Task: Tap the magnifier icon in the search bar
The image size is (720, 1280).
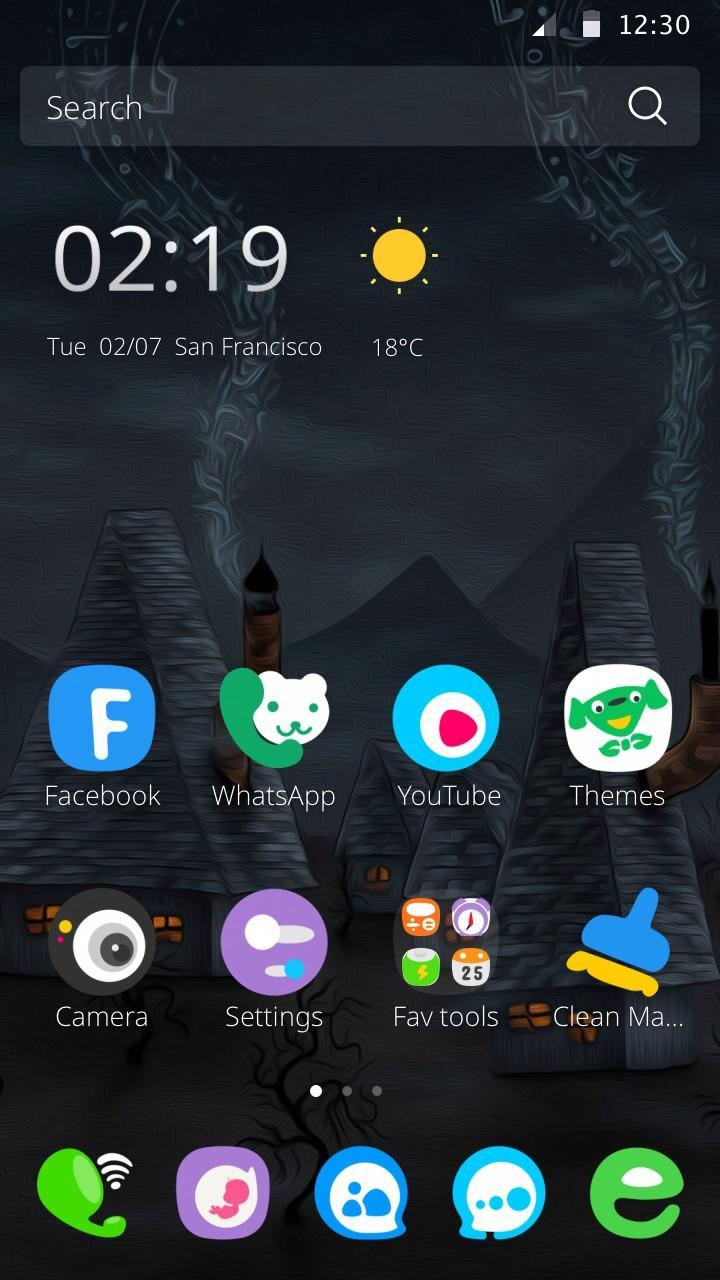Action: [647, 106]
